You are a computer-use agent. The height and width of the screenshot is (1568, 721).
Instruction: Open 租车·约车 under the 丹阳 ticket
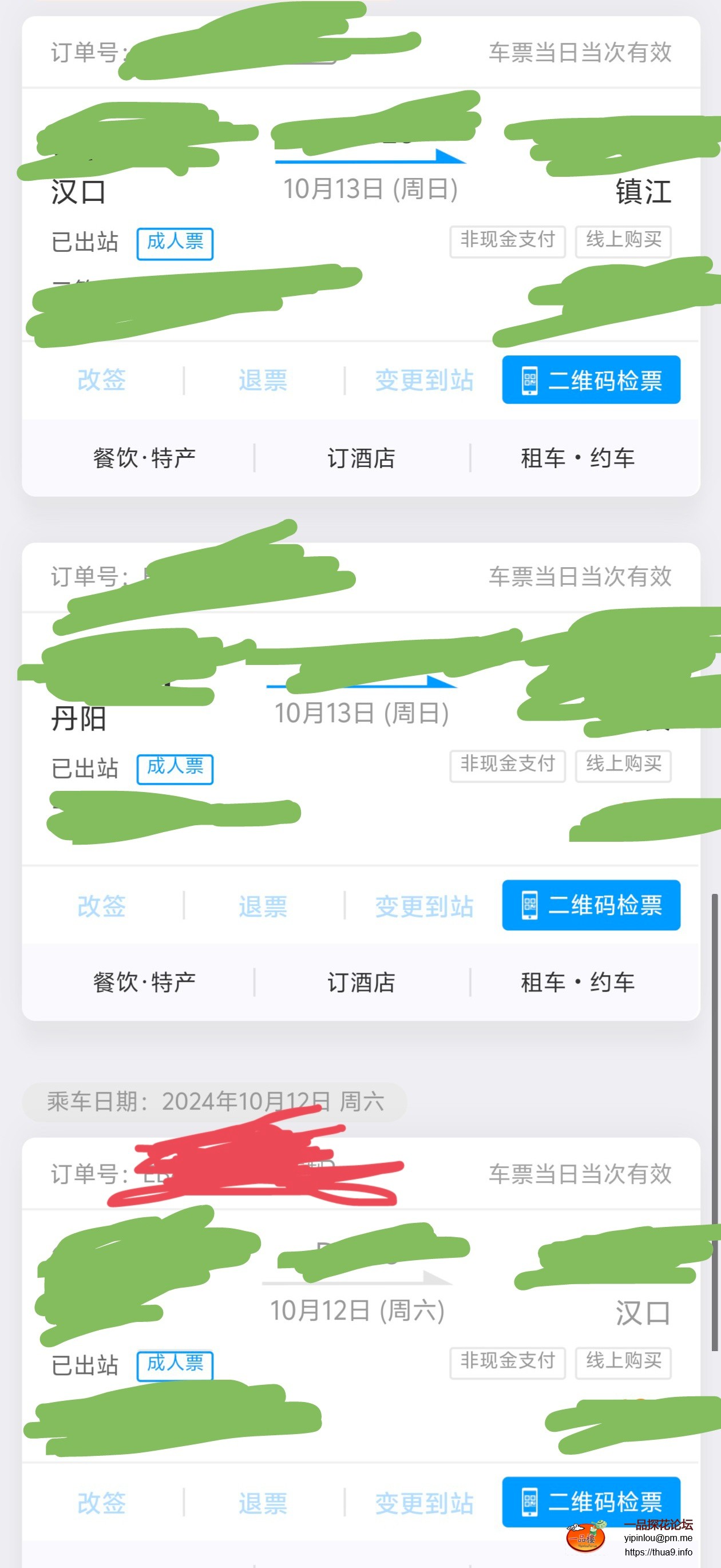tap(577, 983)
